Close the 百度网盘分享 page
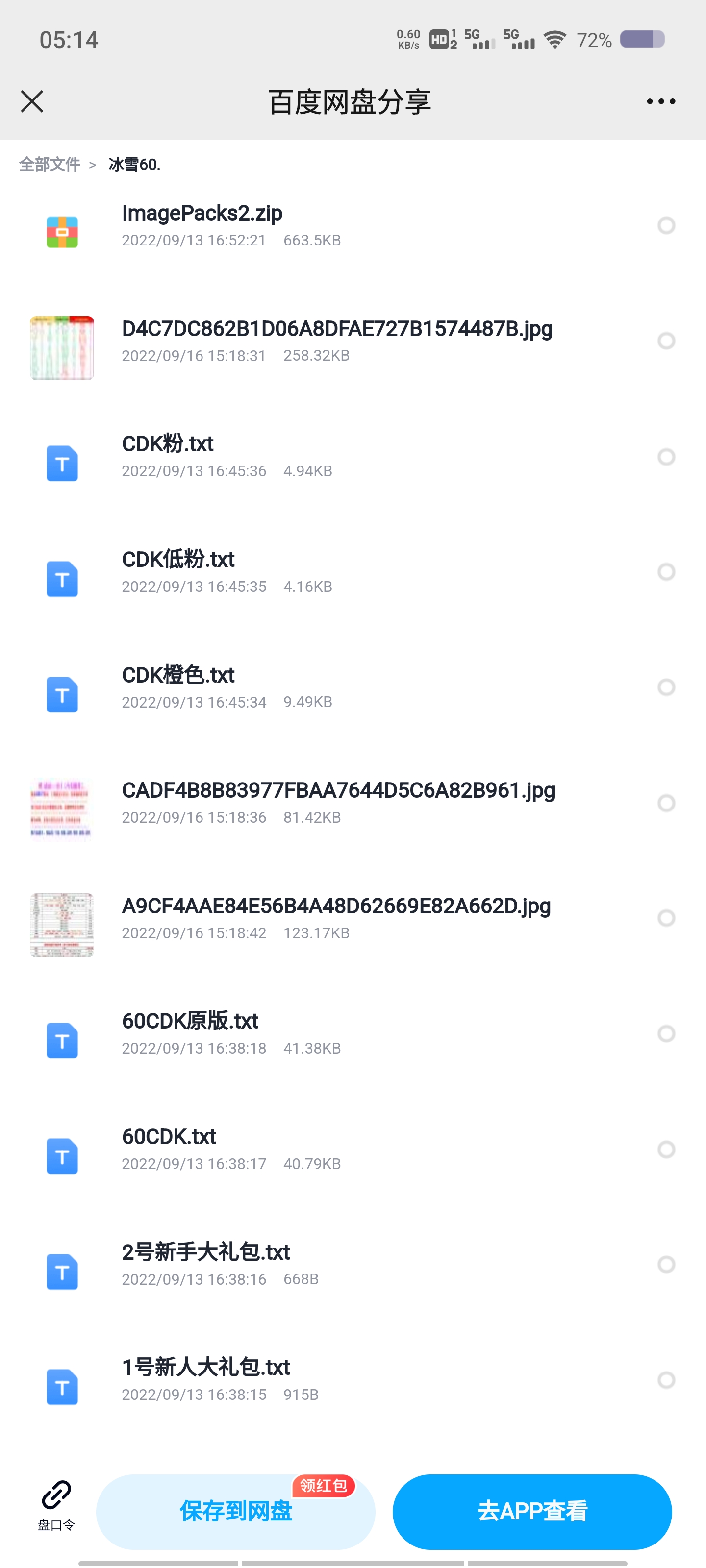The width and height of the screenshot is (706, 1568). [32, 101]
